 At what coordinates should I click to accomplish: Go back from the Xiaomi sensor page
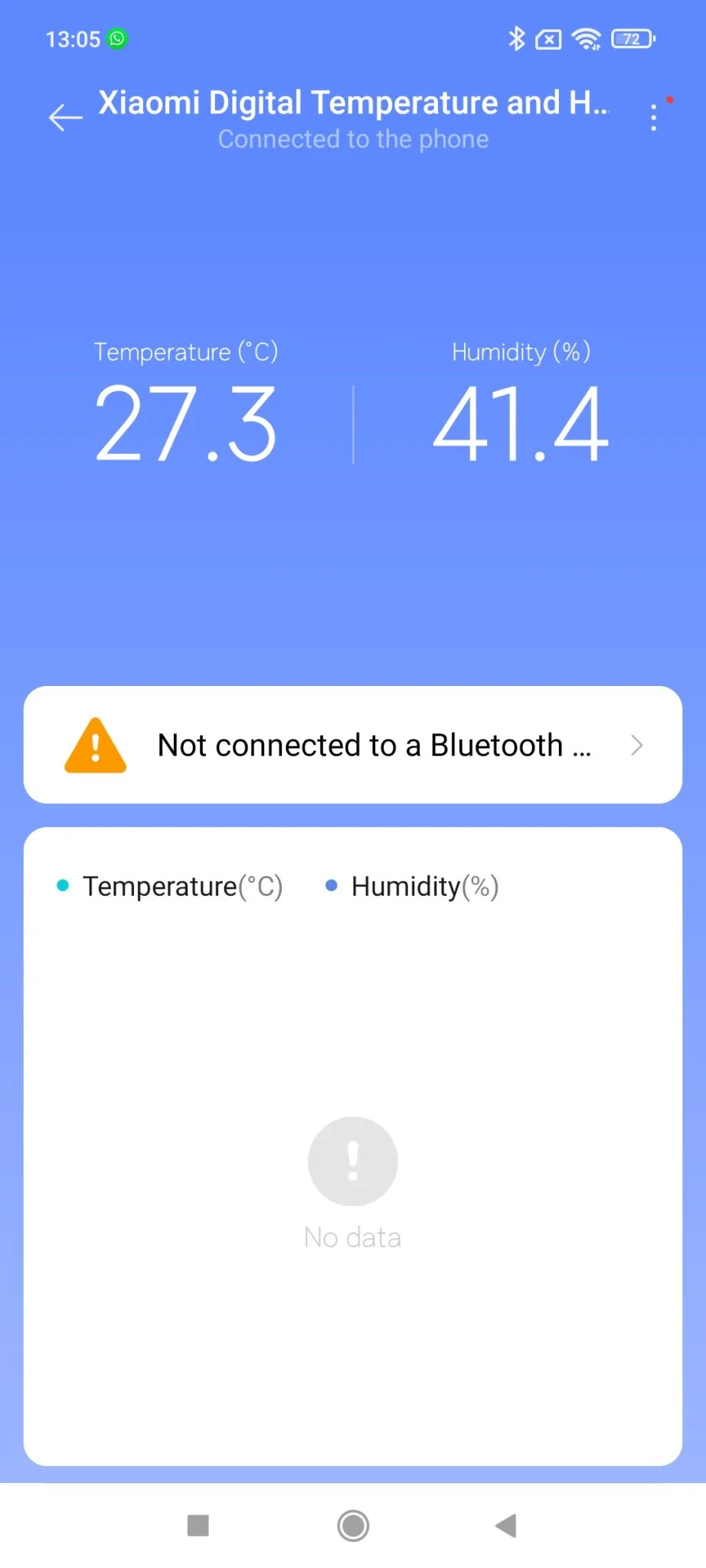tap(66, 117)
